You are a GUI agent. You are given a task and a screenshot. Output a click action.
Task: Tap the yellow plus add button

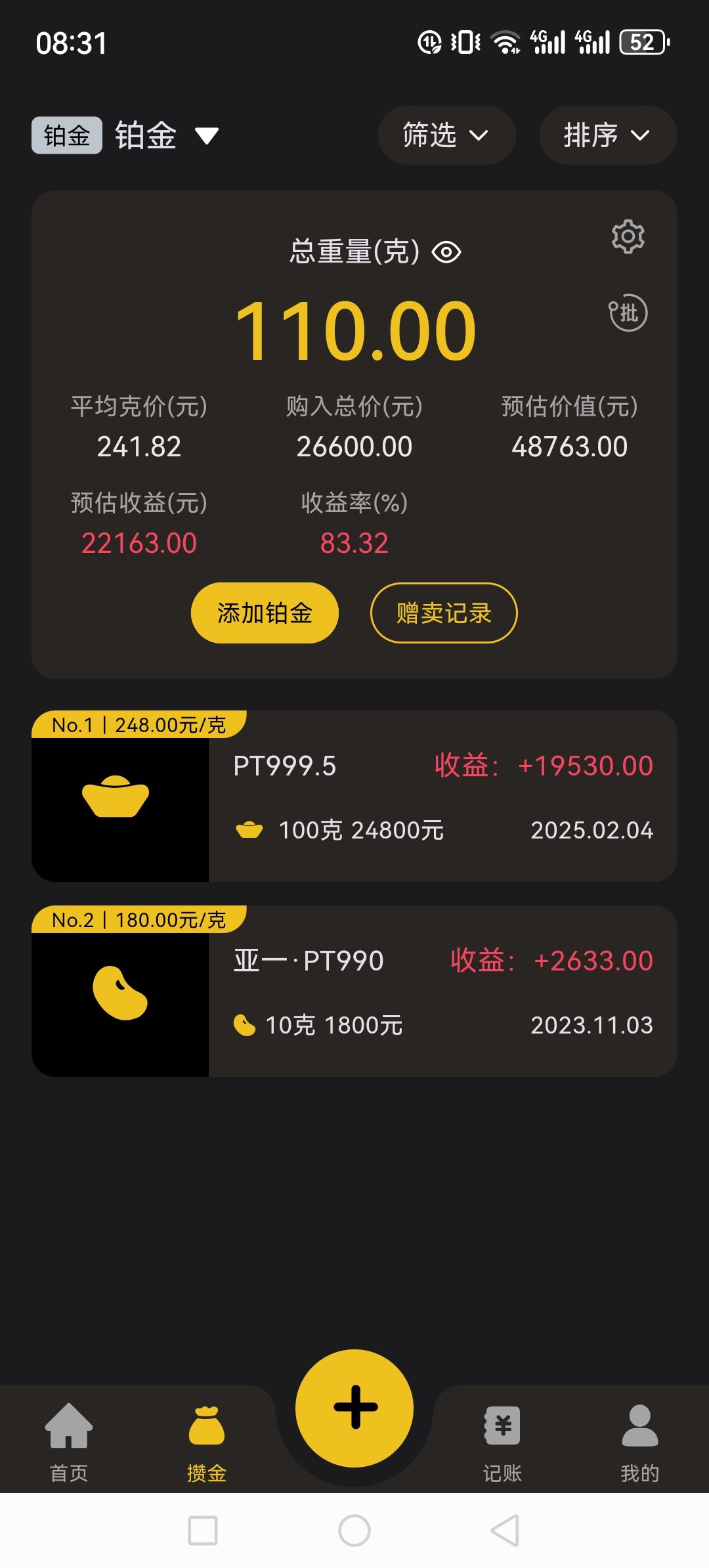(x=354, y=1407)
